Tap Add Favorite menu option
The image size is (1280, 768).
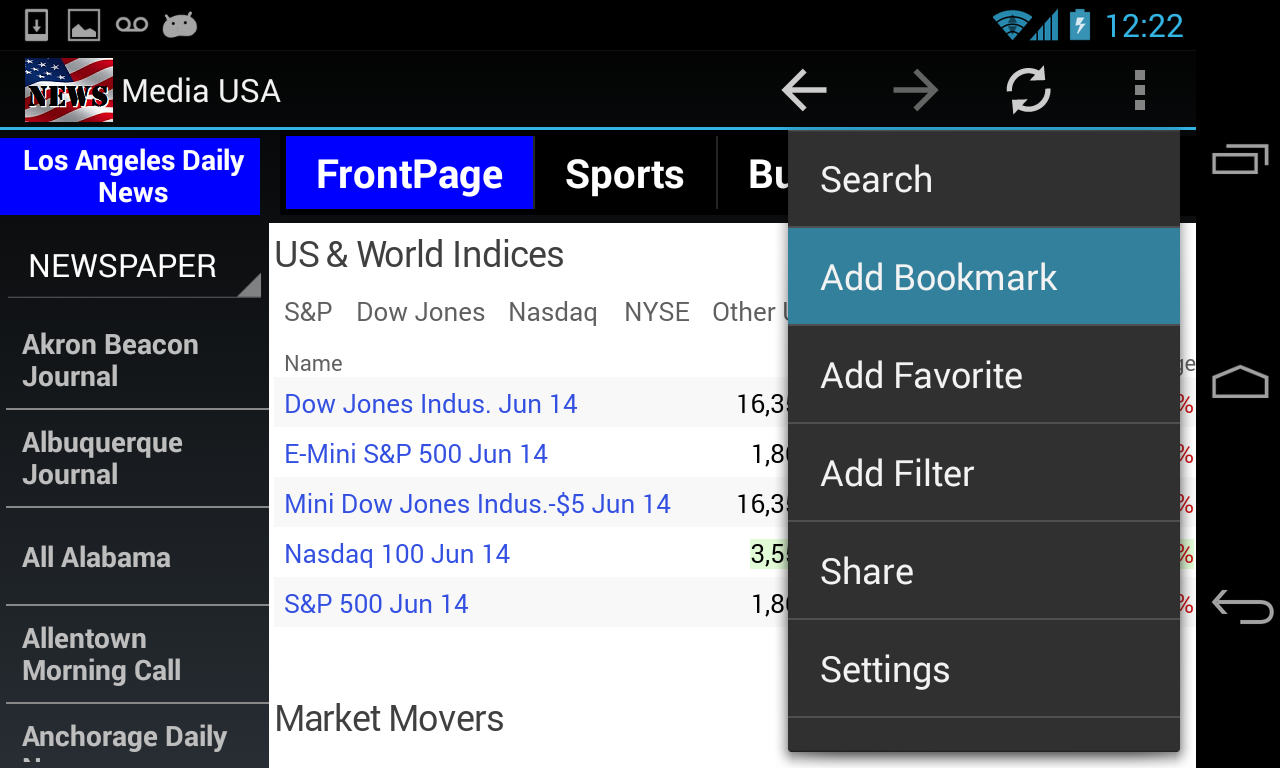[x=983, y=375]
